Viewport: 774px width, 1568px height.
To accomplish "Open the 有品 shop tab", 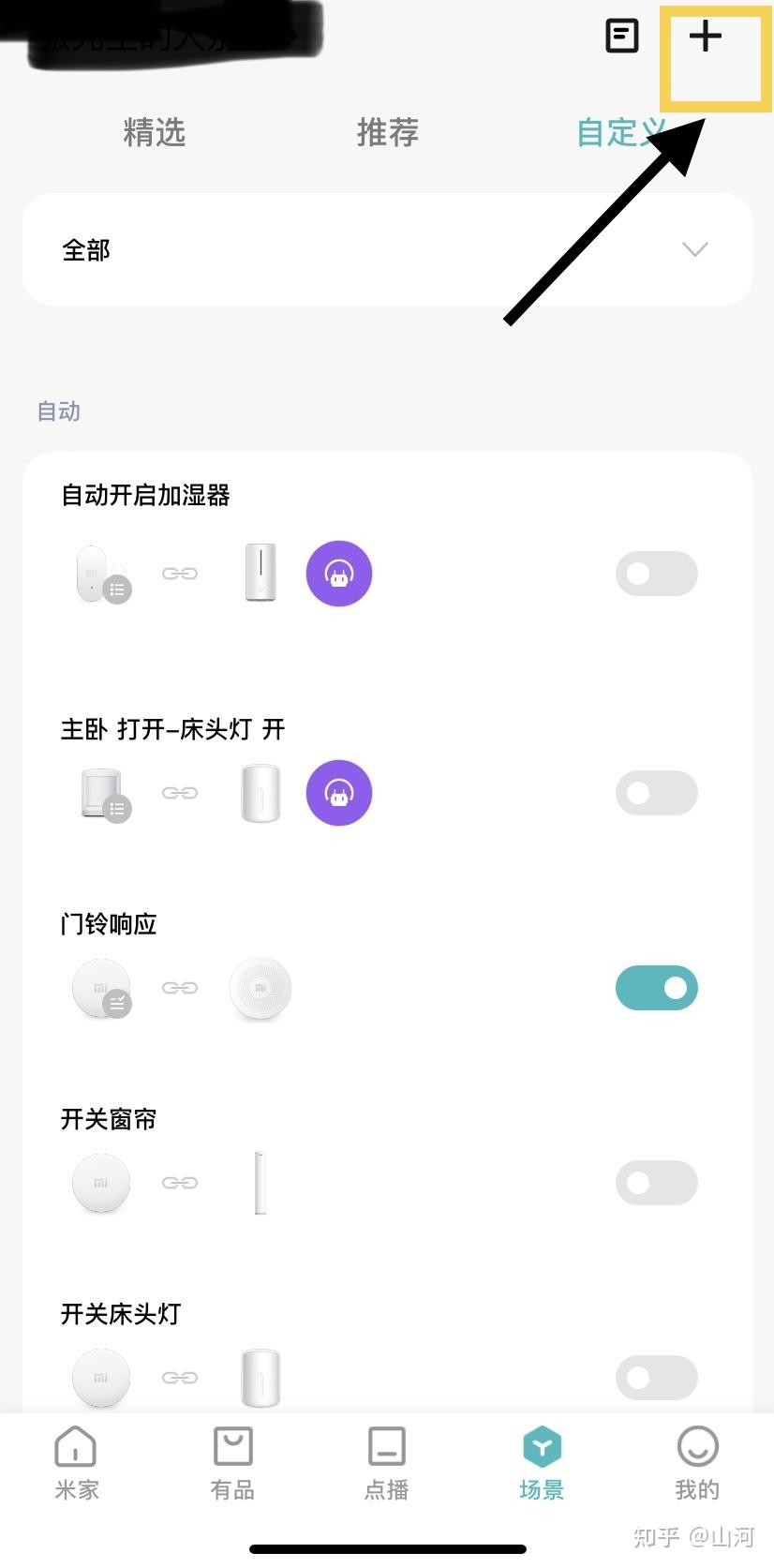I will (232, 1462).
